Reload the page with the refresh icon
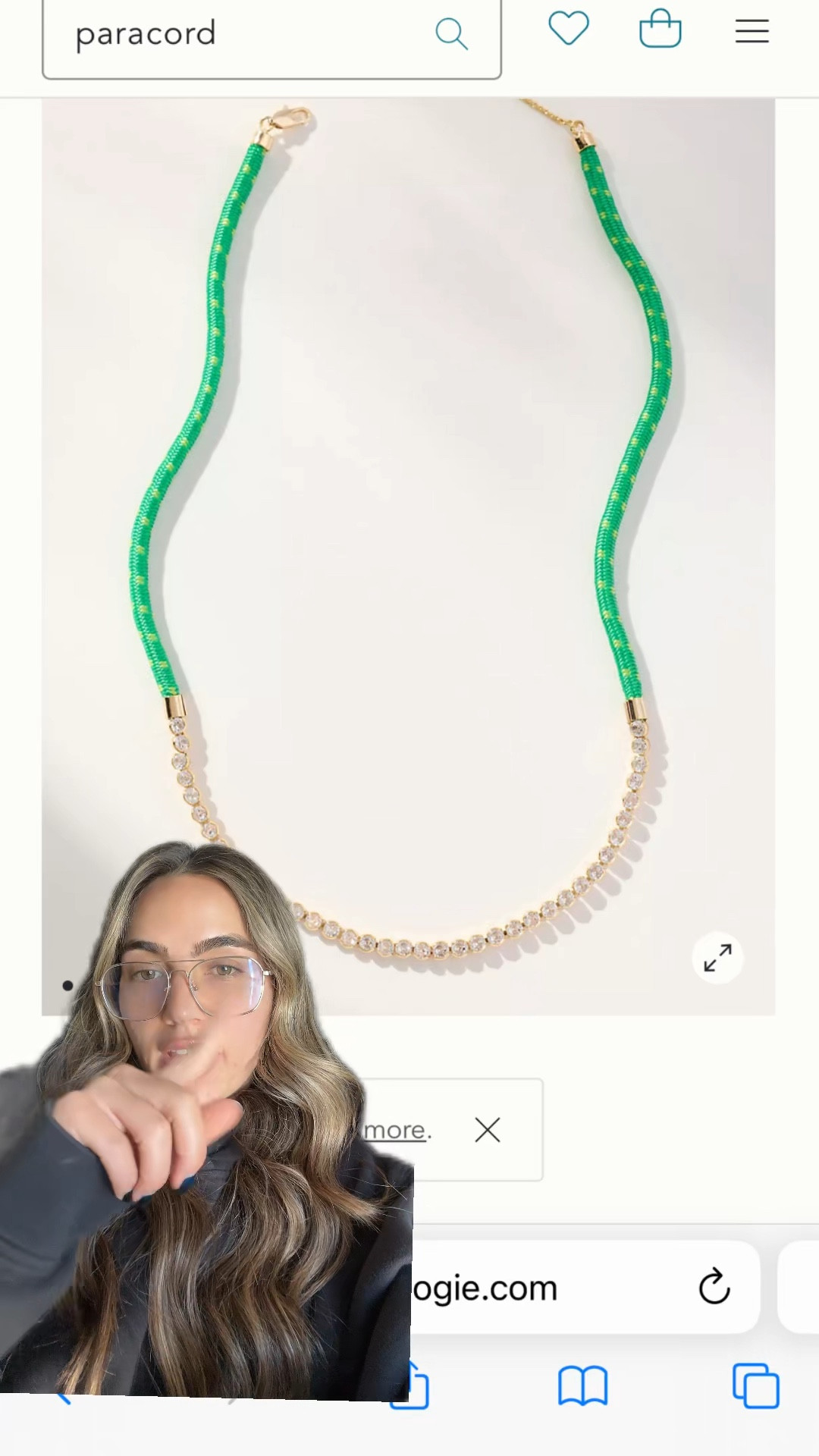Screen dimensions: 819x1456 point(714,1288)
